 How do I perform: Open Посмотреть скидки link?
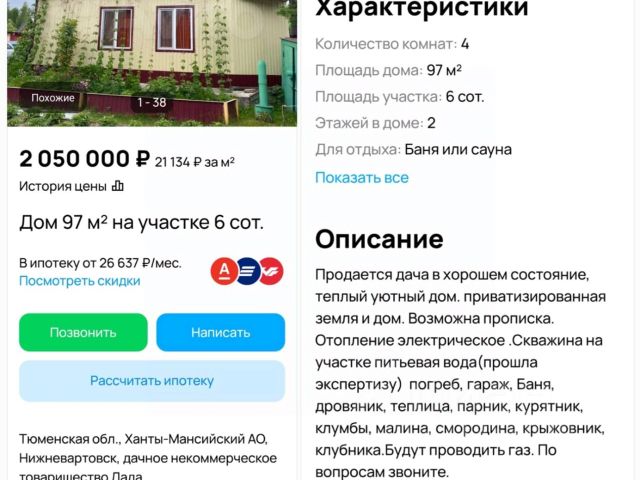click(80, 281)
